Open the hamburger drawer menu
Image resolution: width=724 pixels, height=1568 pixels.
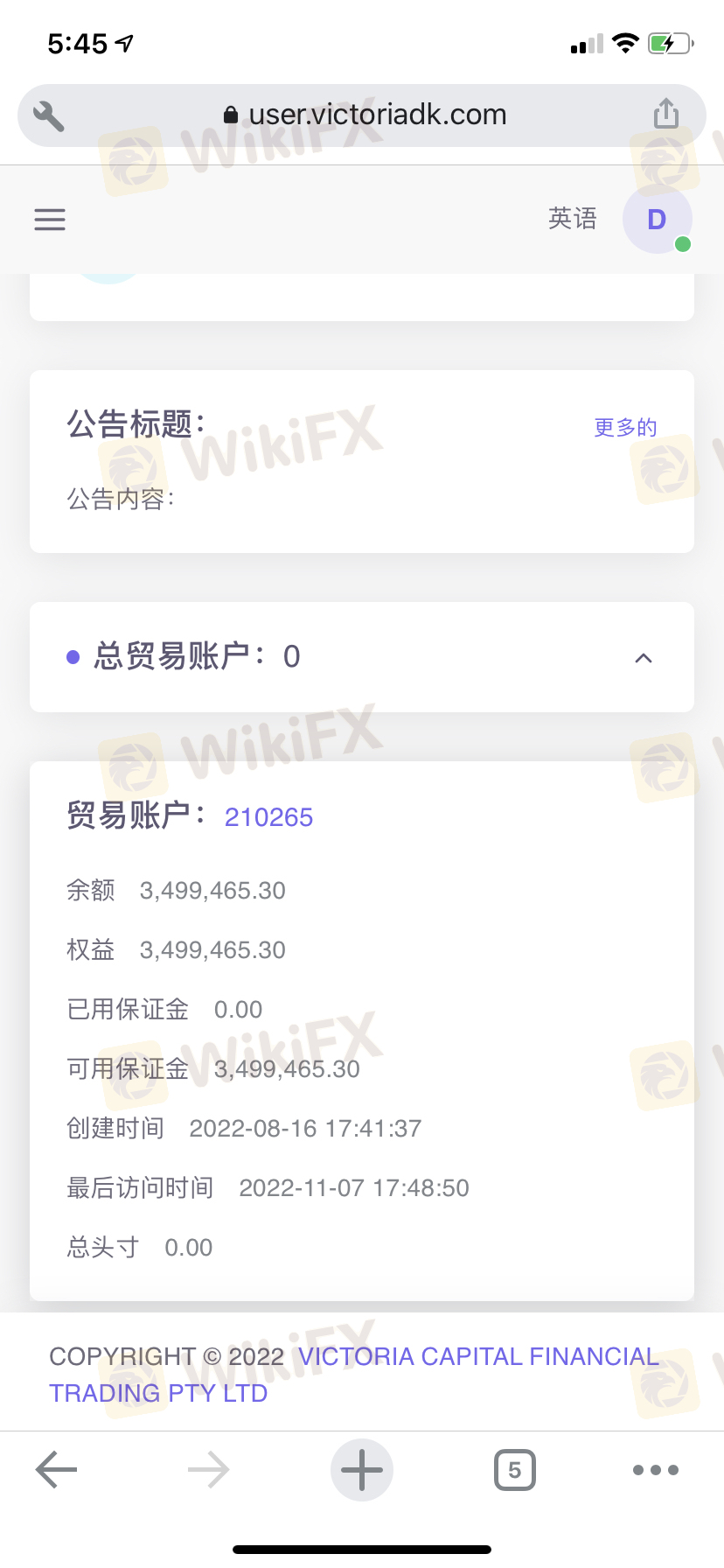click(50, 220)
